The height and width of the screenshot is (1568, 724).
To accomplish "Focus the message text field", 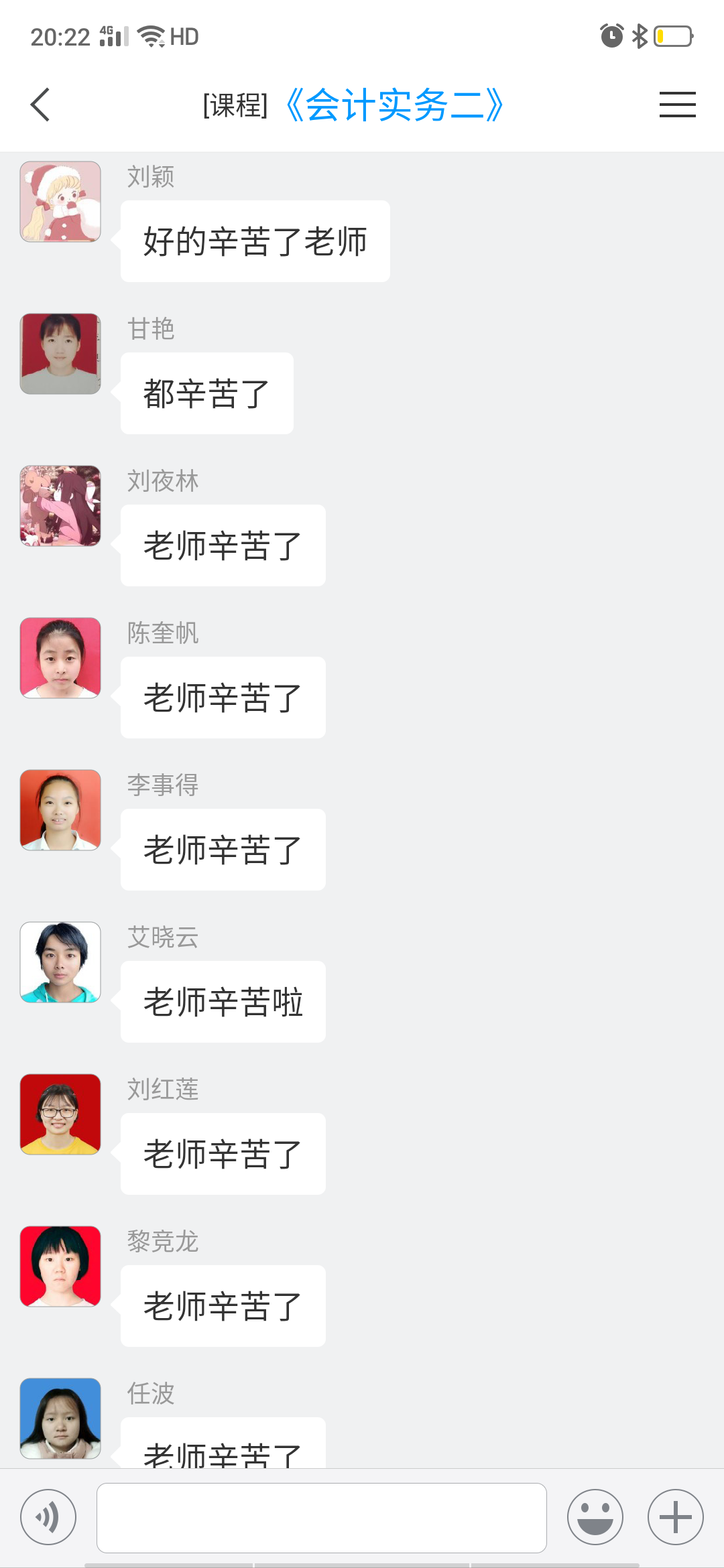I will pos(322,1517).
